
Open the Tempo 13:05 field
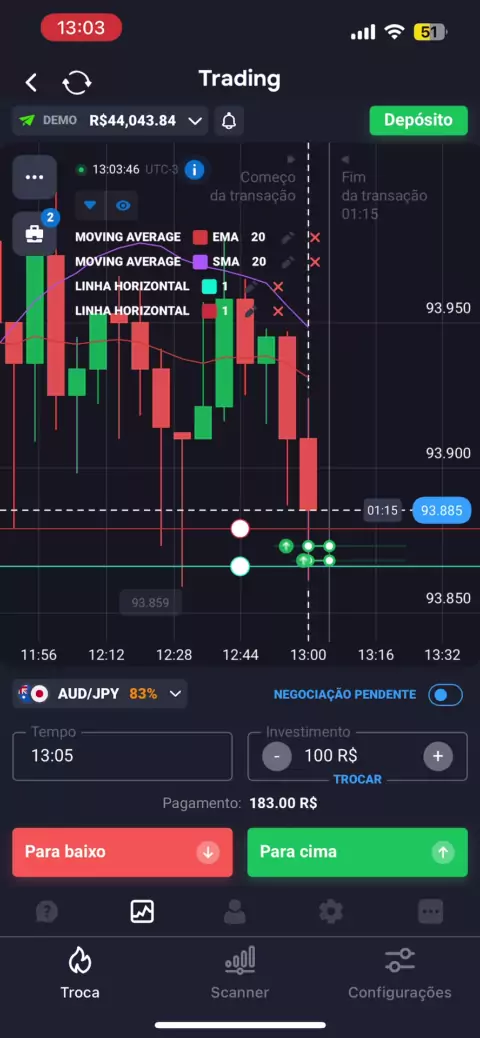click(122, 756)
